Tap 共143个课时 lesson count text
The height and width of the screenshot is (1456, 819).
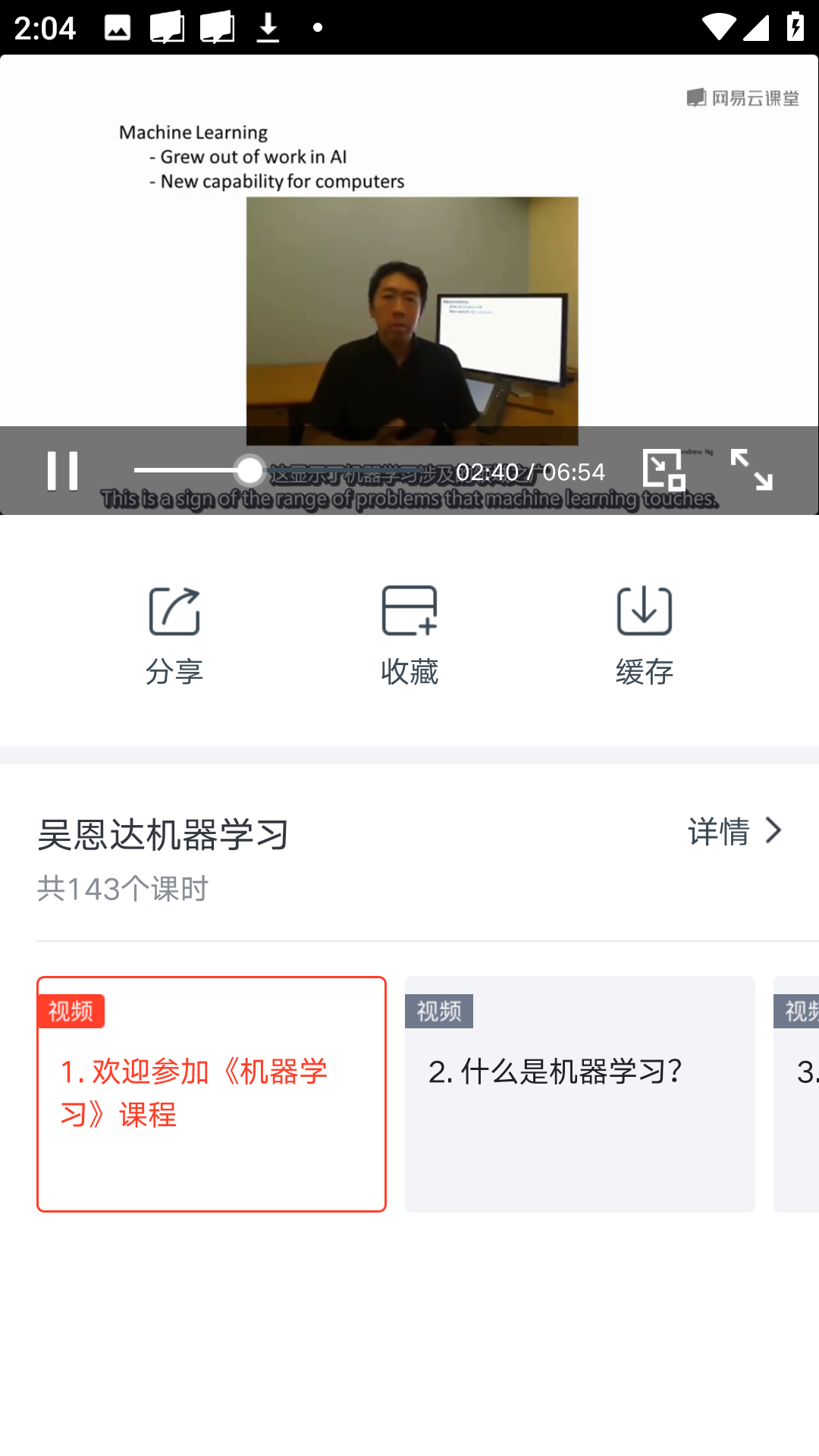[x=123, y=889]
